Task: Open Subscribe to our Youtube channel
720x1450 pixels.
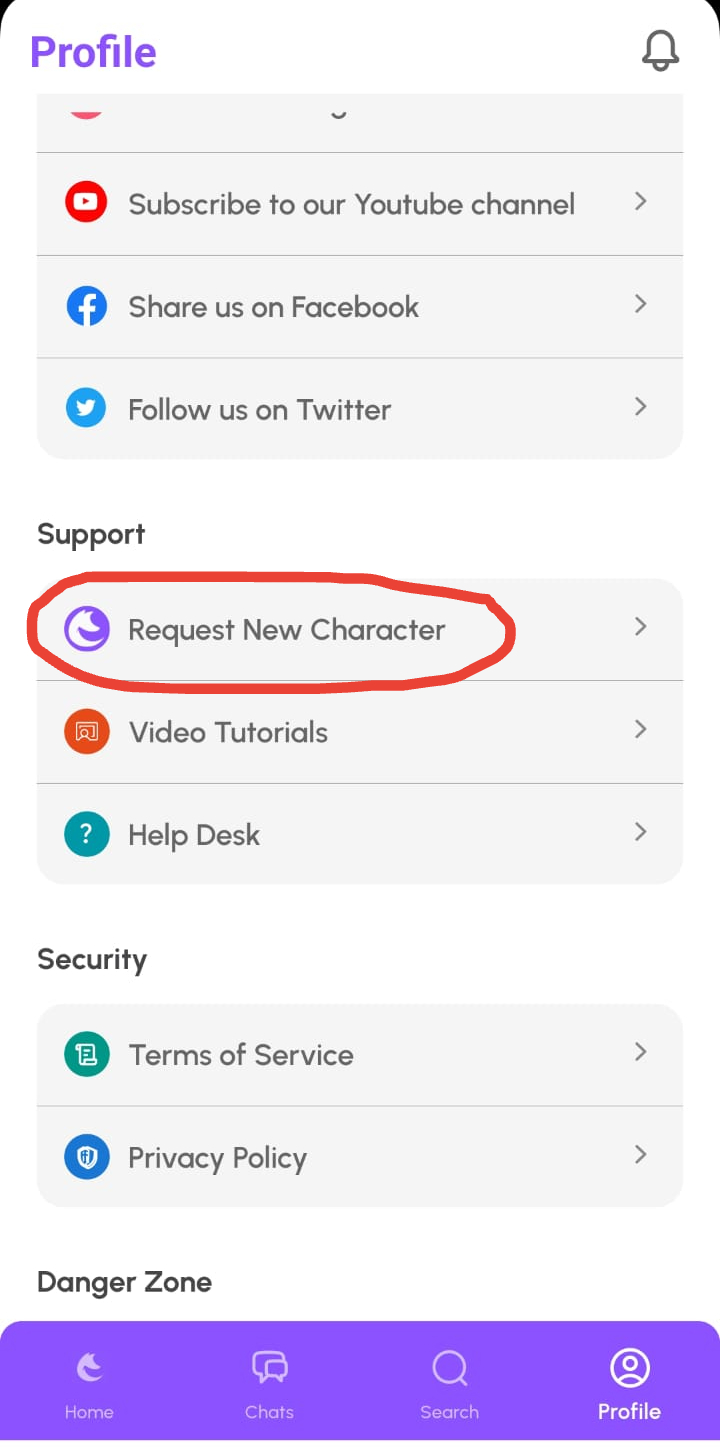Action: pyautogui.click(x=360, y=204)
